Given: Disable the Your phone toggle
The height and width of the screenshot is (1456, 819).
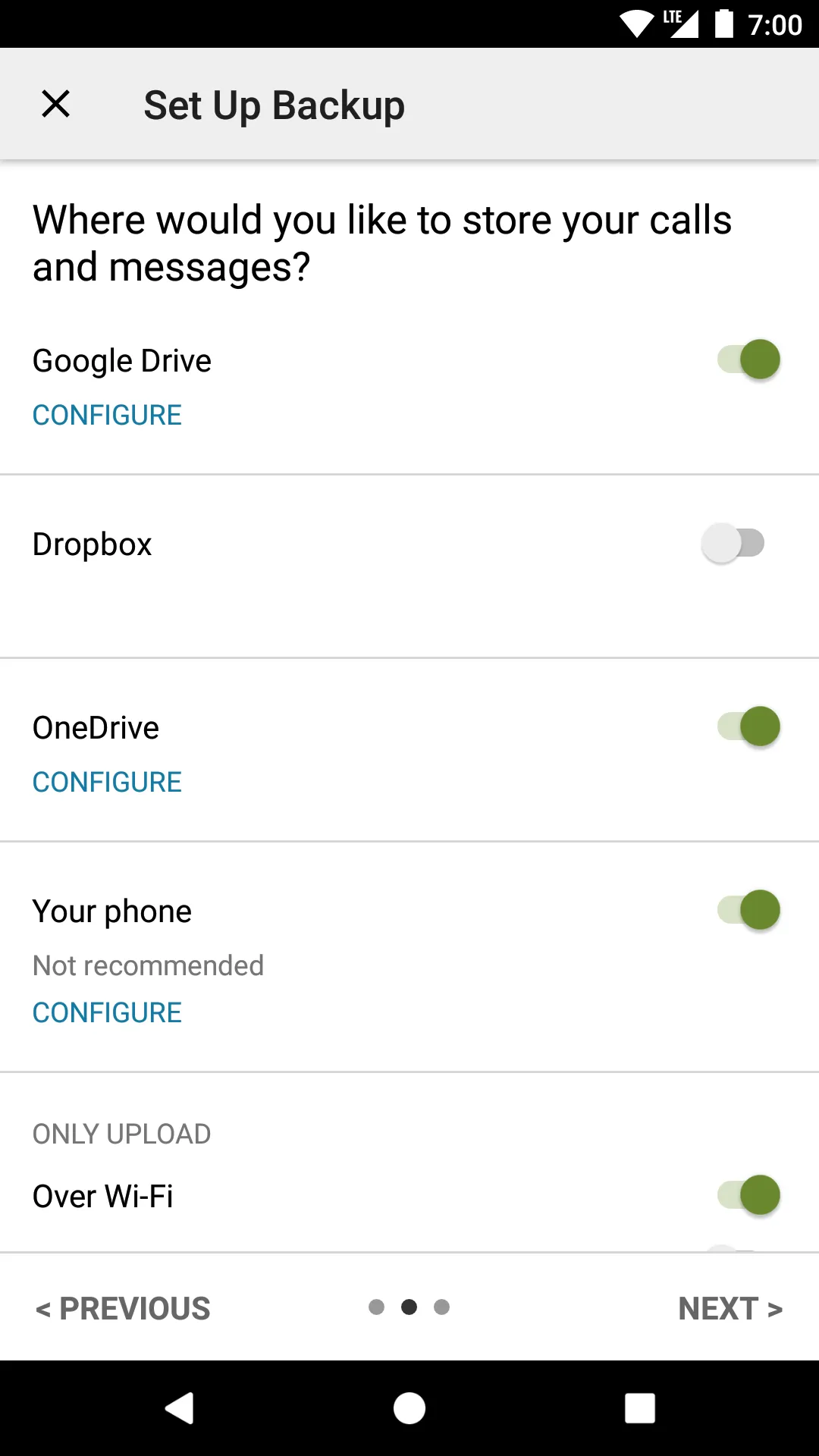Looking at the screenshot, I should (749, 910).
